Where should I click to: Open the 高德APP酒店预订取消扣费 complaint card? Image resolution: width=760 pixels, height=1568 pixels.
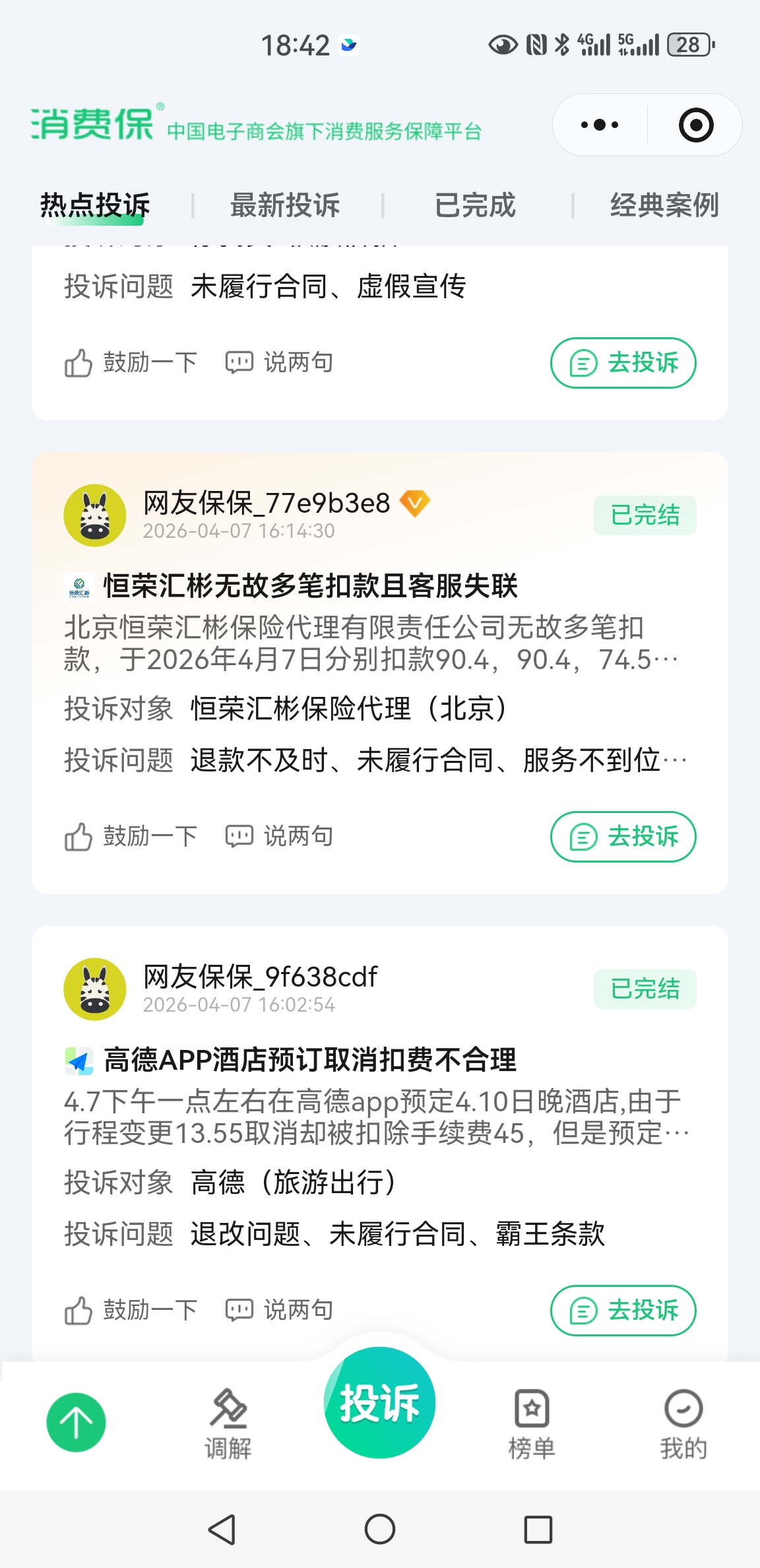[x=310, y=1060]
